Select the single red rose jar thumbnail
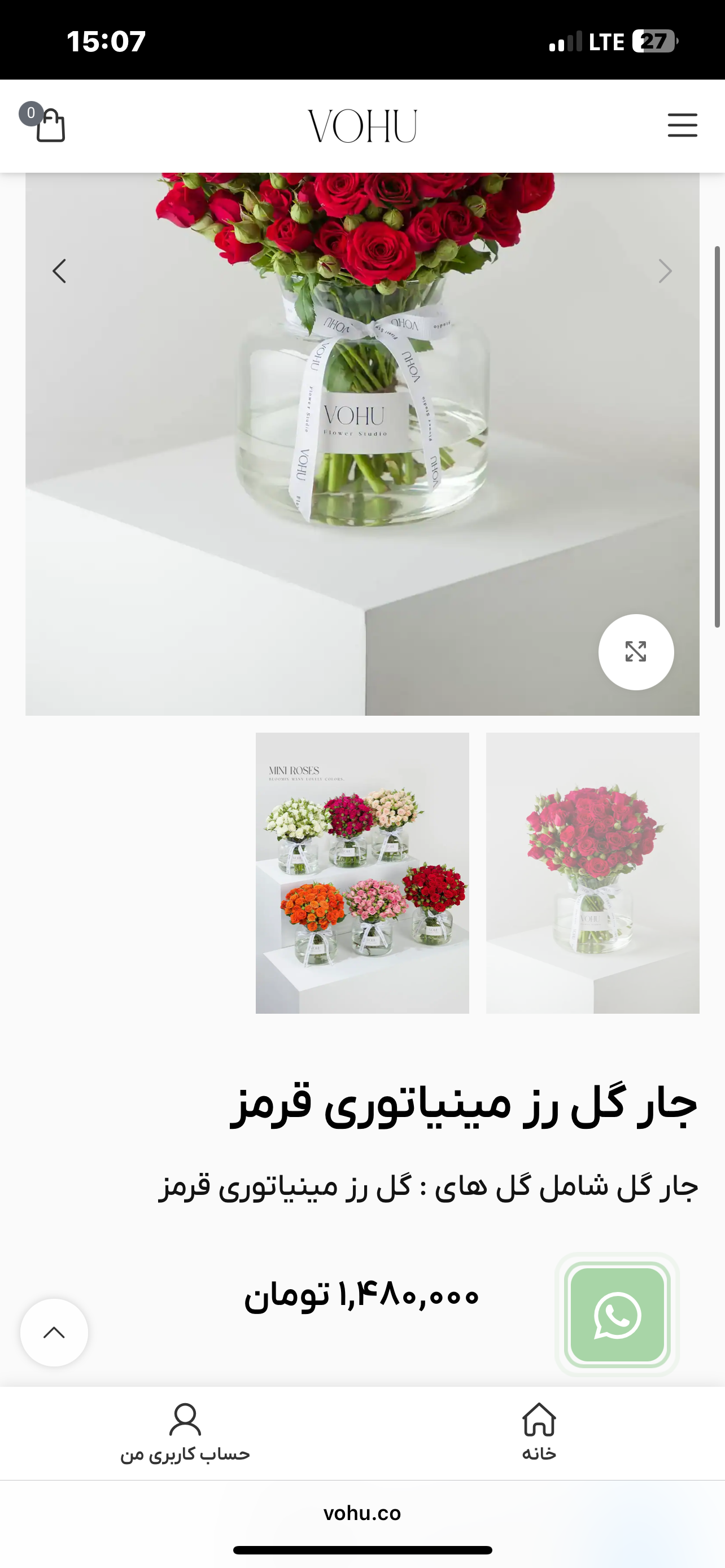 592,873
